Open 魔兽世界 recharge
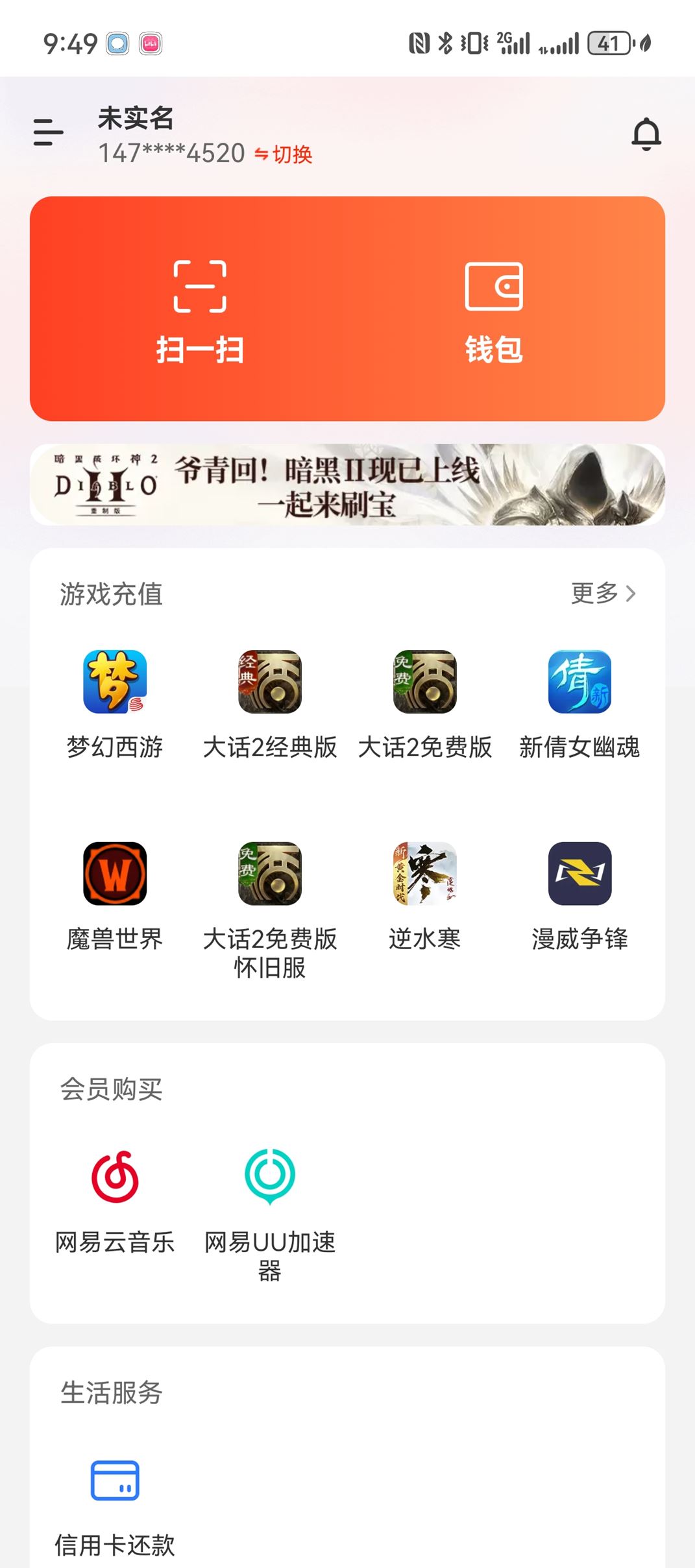Viewport: 695px width, 1568px height. click(x=115, y=895)
